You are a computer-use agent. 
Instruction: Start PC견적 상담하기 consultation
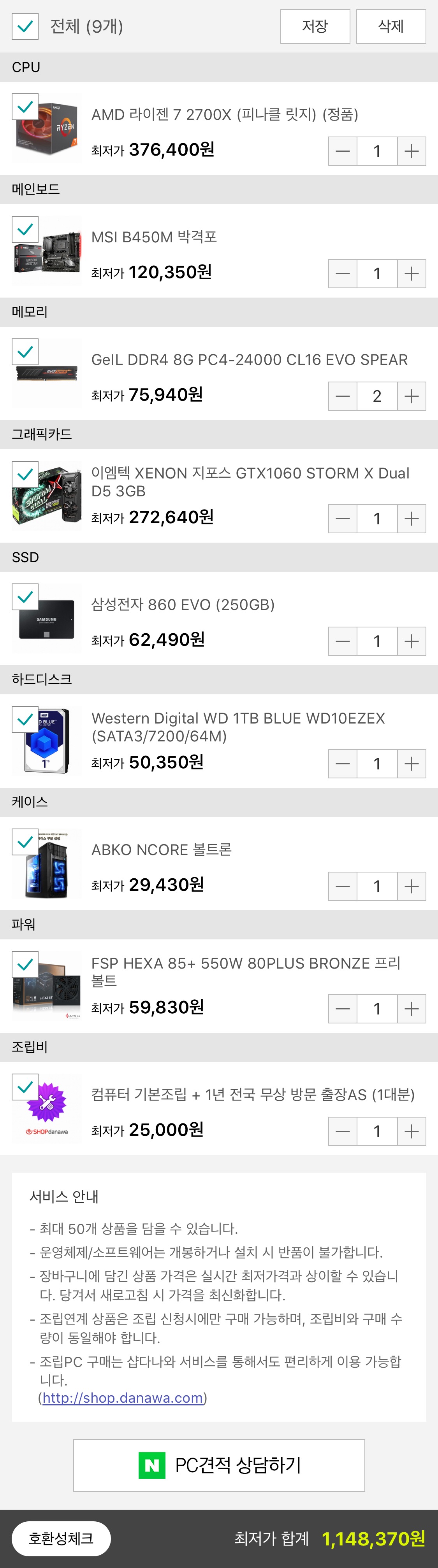click(x=219, y=1465)
